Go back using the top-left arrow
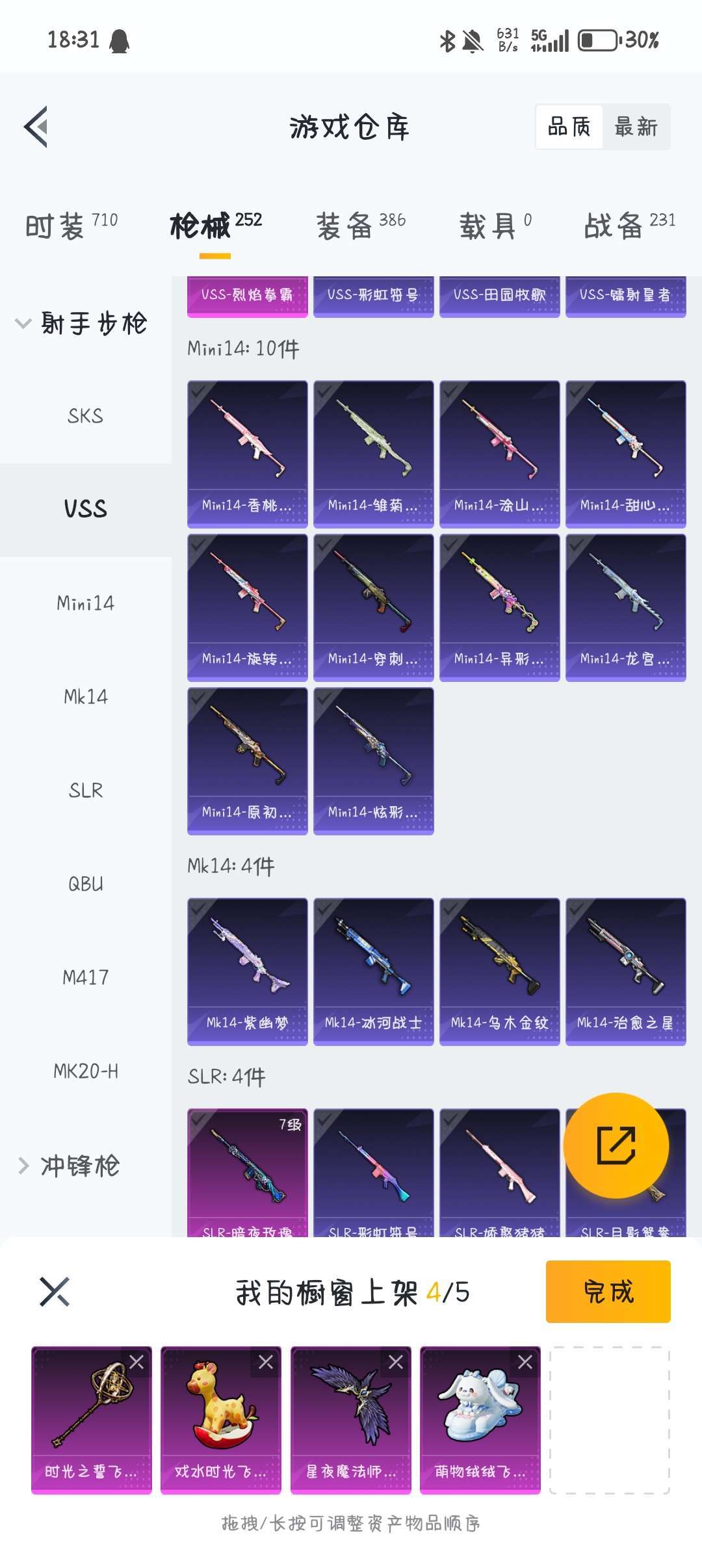The height and width of the screenshot is (1568, 702). click(x=36, y=127)
